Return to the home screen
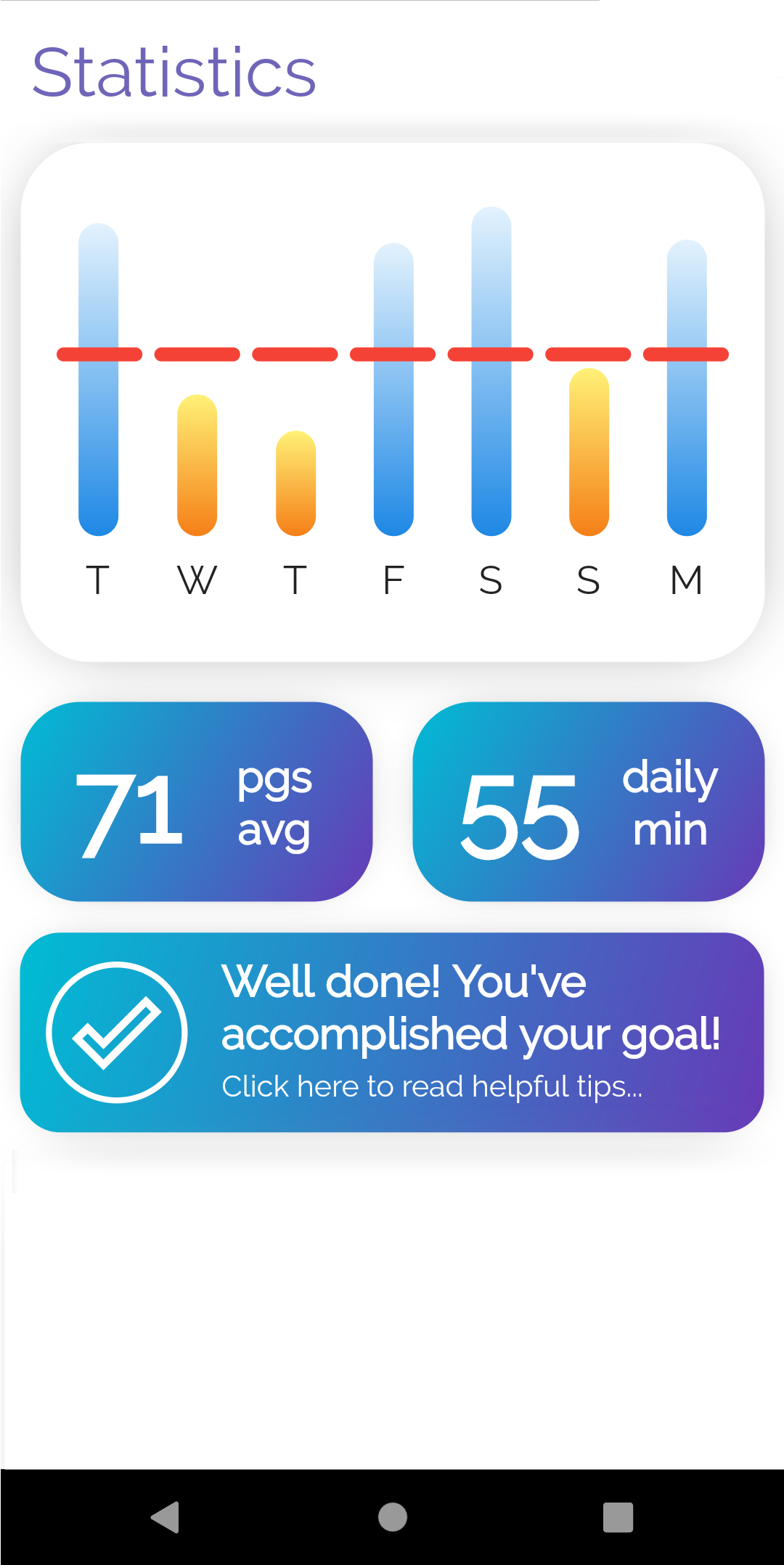The width and height of the screenshot is (784, 1565). click(393, 1517)
